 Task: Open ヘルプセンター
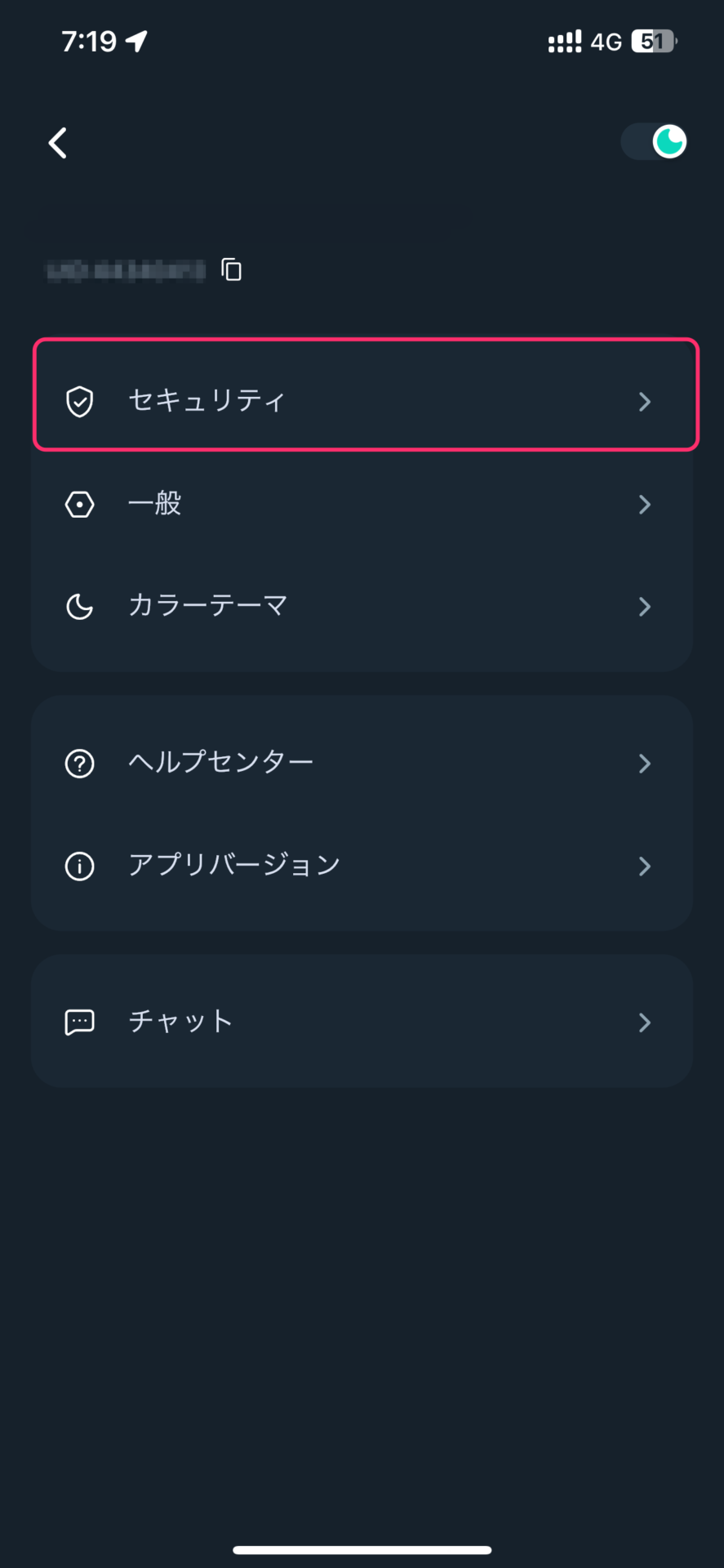click(x=362, y=763)
